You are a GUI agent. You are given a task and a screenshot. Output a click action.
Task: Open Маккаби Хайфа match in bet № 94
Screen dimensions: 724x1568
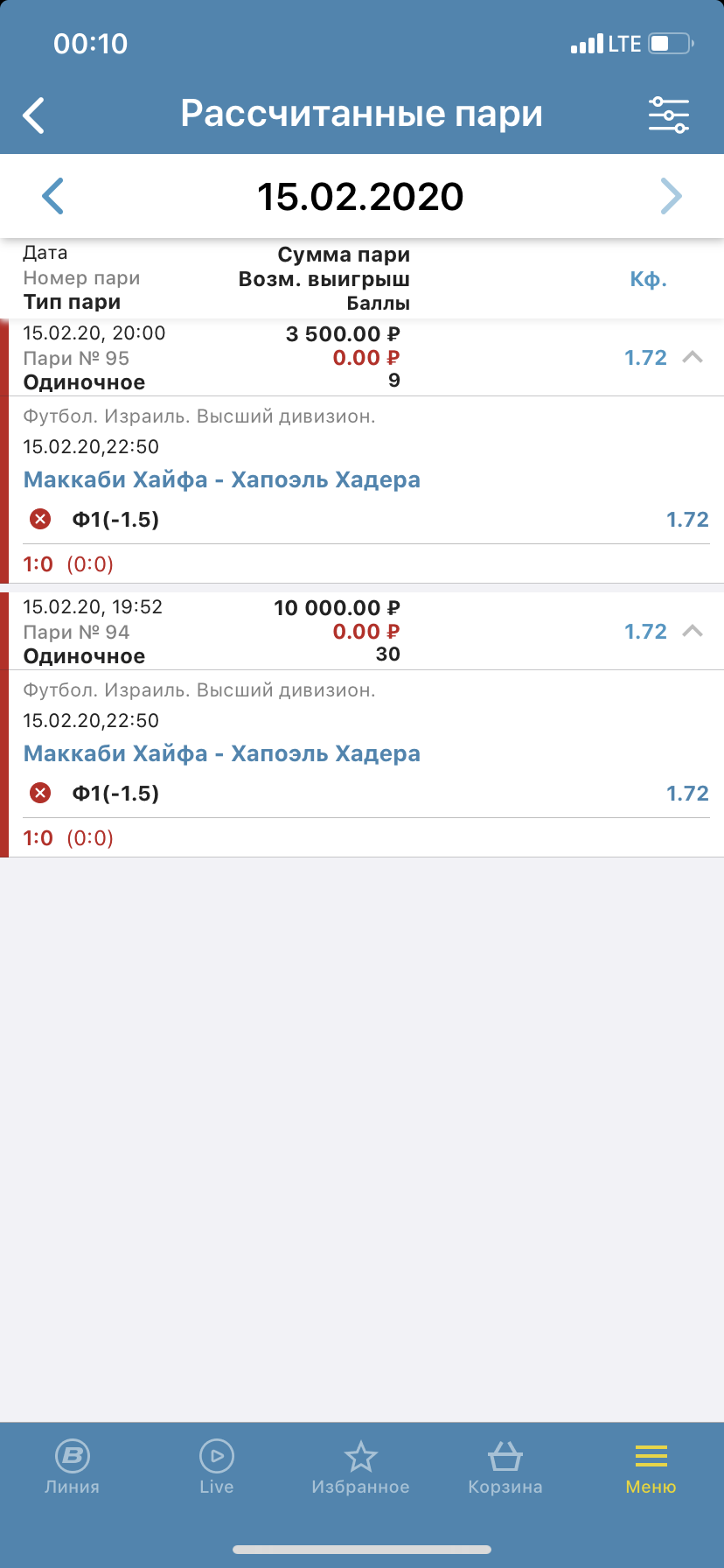[222, 753]
